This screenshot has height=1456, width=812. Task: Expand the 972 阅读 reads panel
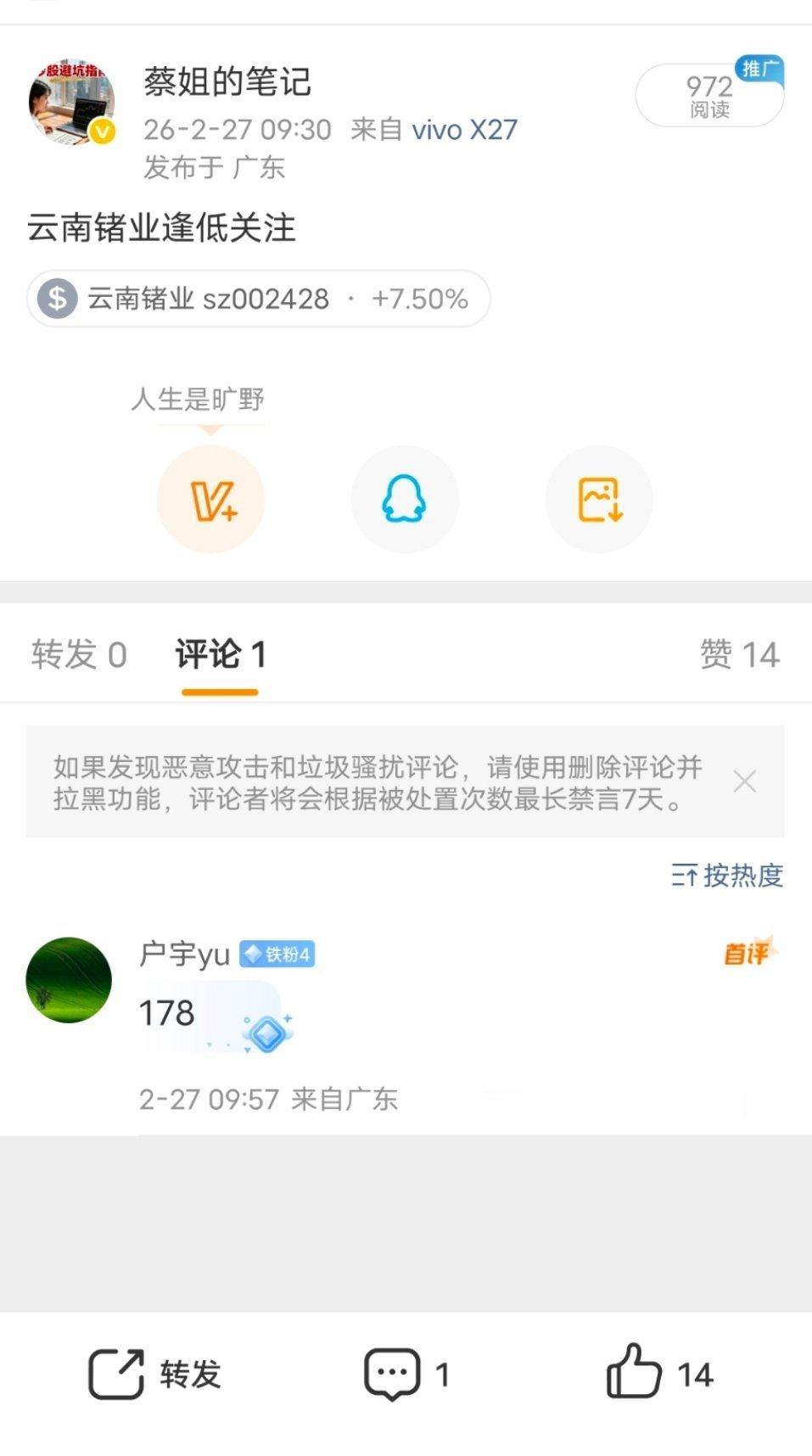coord(708,96)
